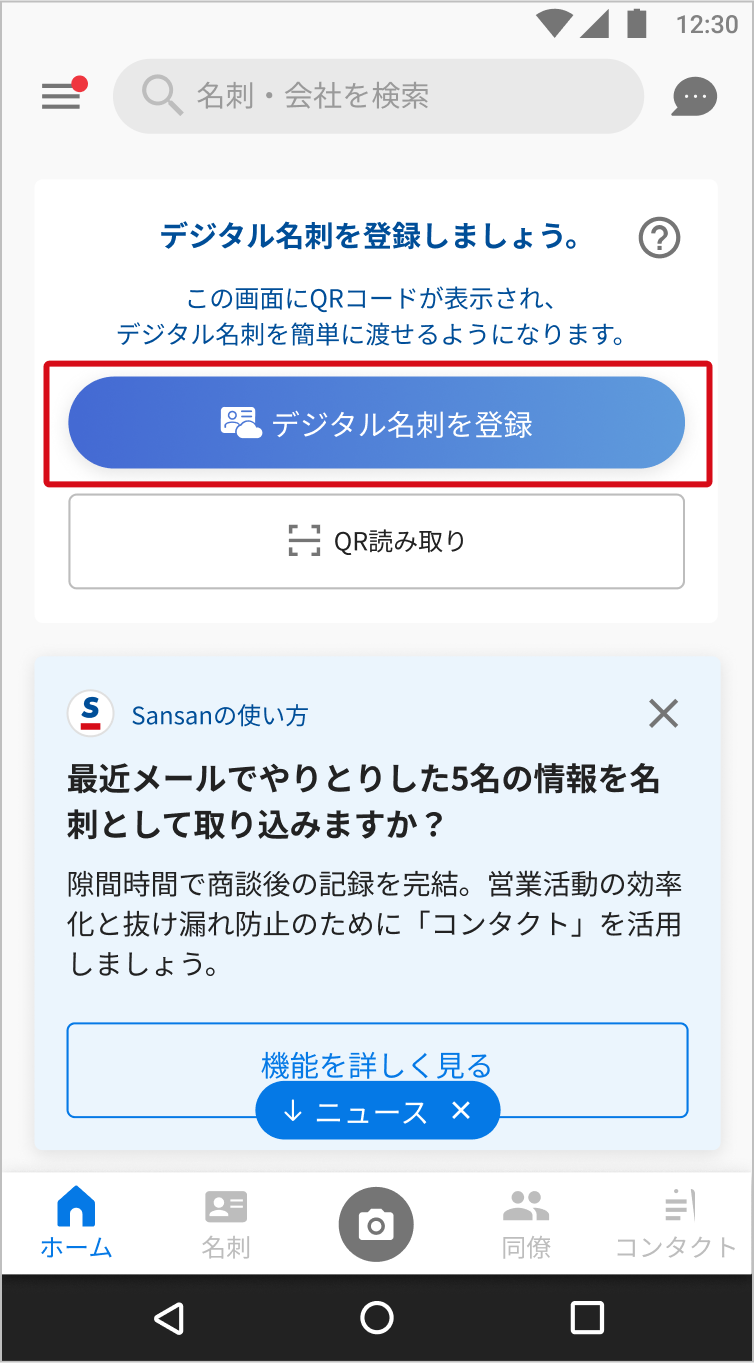754x1363 pixels.
Task: Select the ホーム tab
Action: pos(76,1223)
